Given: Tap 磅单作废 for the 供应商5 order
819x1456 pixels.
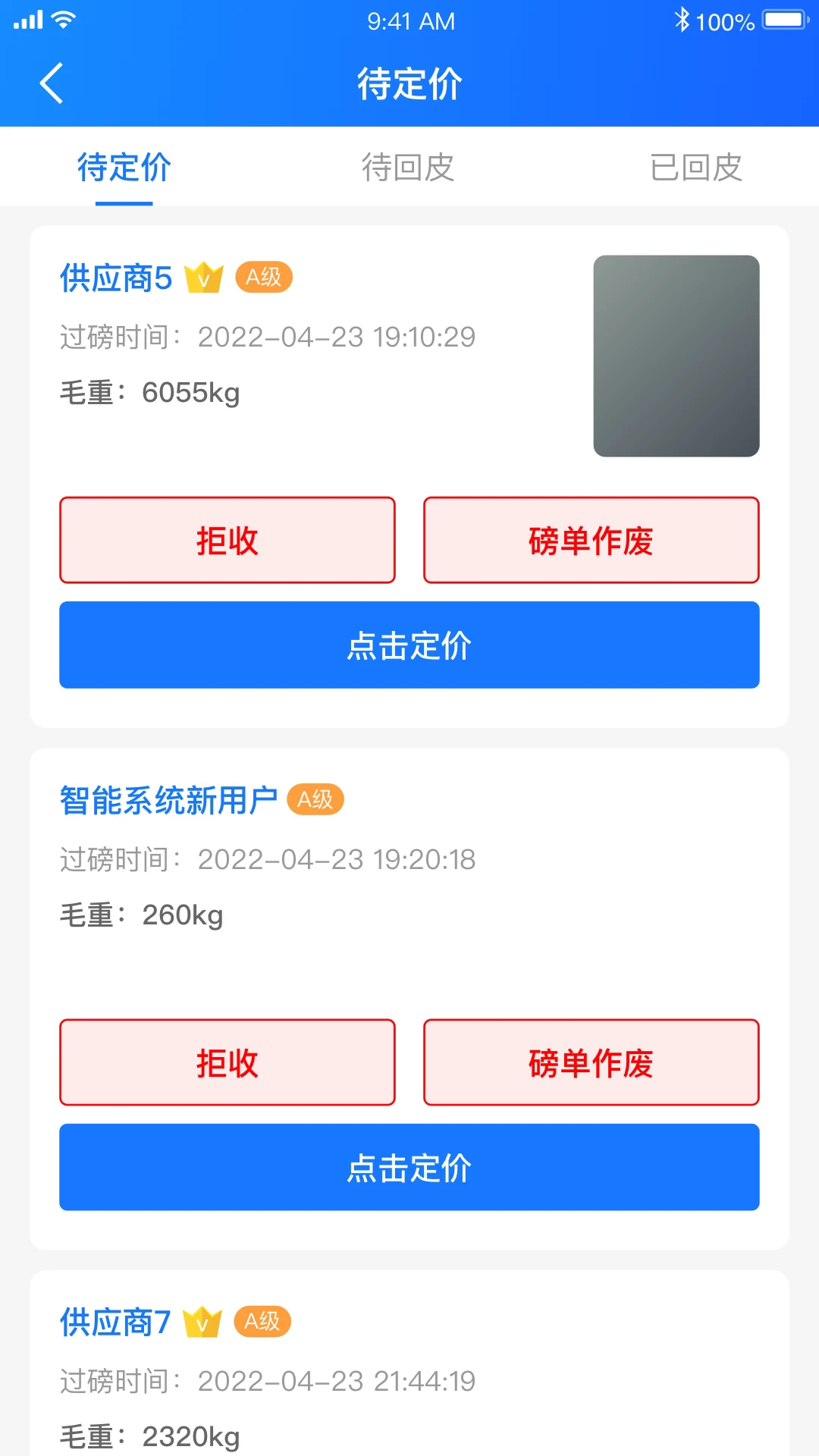Looking at the screenshot, I should point(591,540).
